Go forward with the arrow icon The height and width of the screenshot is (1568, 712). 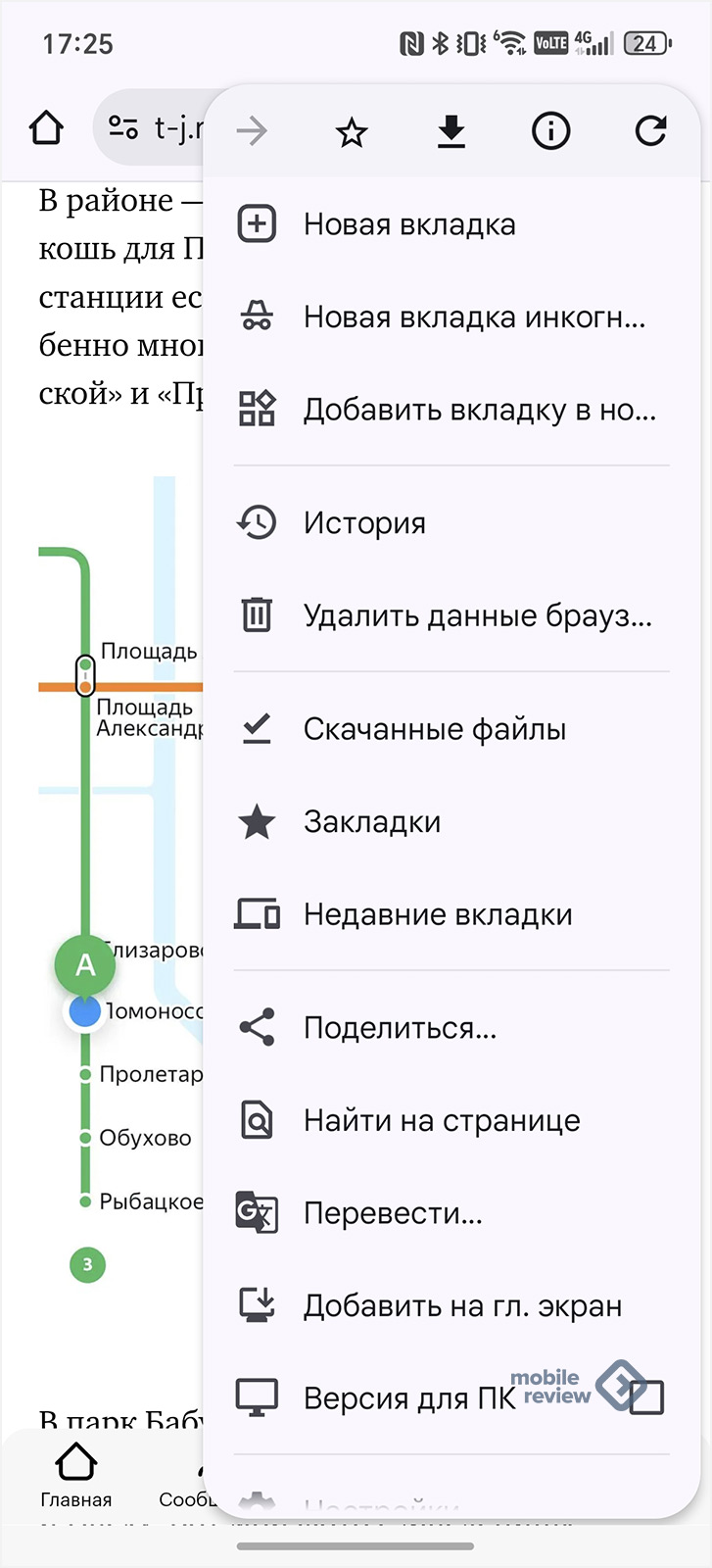(x=252, y=131)
